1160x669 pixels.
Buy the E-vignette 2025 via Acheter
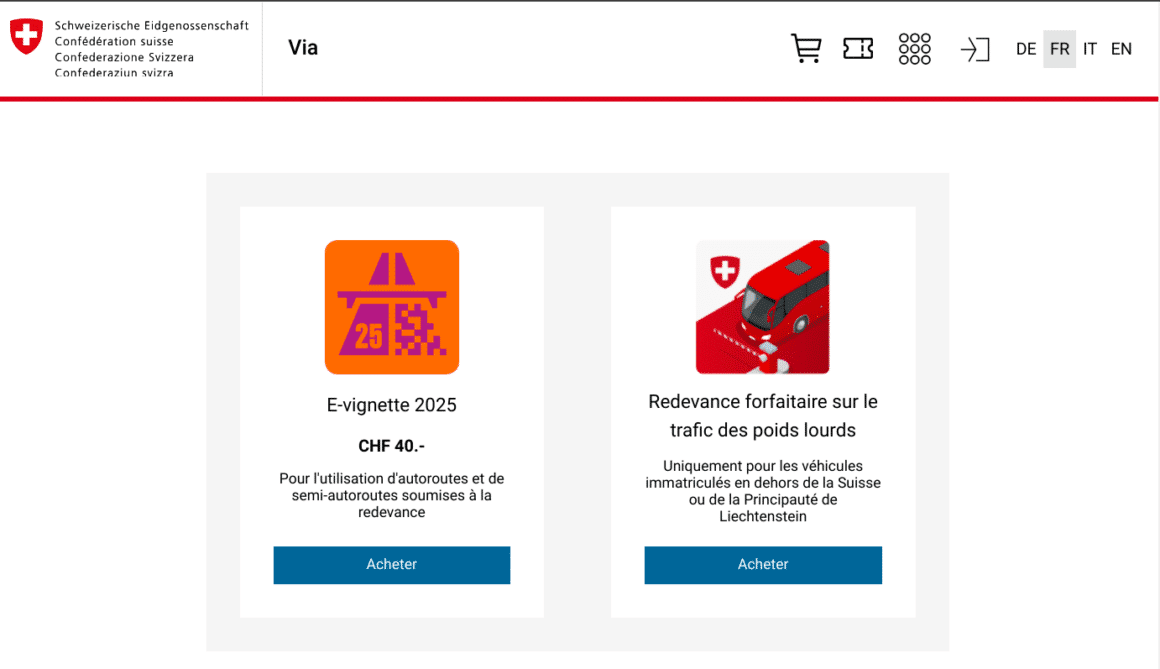click(x=392, y=564)
